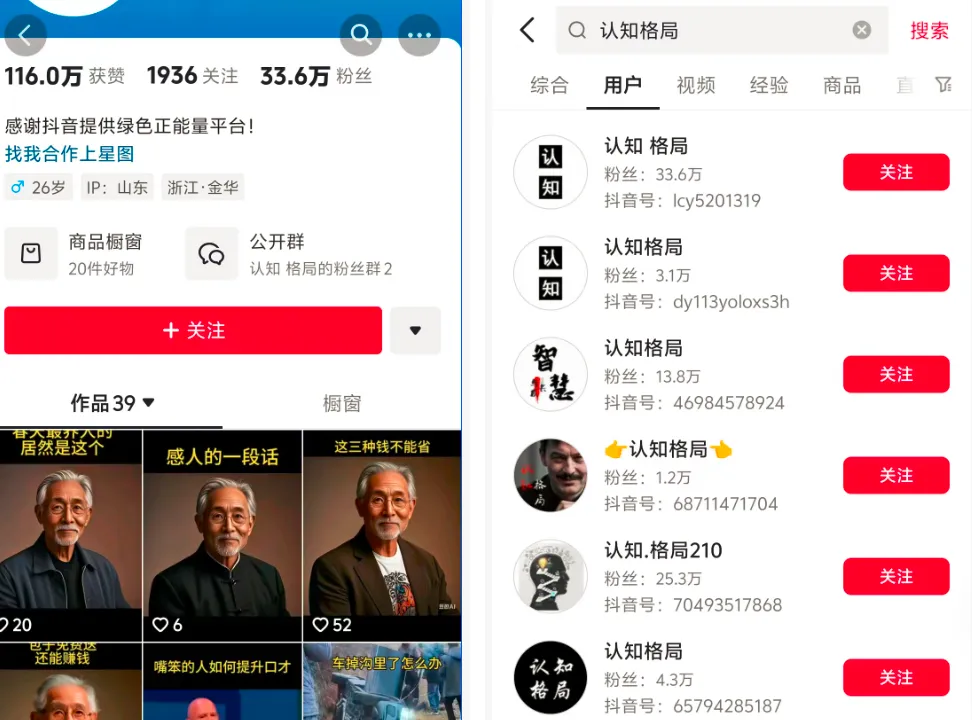Select the 商品 results tab
The width and height of the screenshot is (972, 720).
click(842, 85)
